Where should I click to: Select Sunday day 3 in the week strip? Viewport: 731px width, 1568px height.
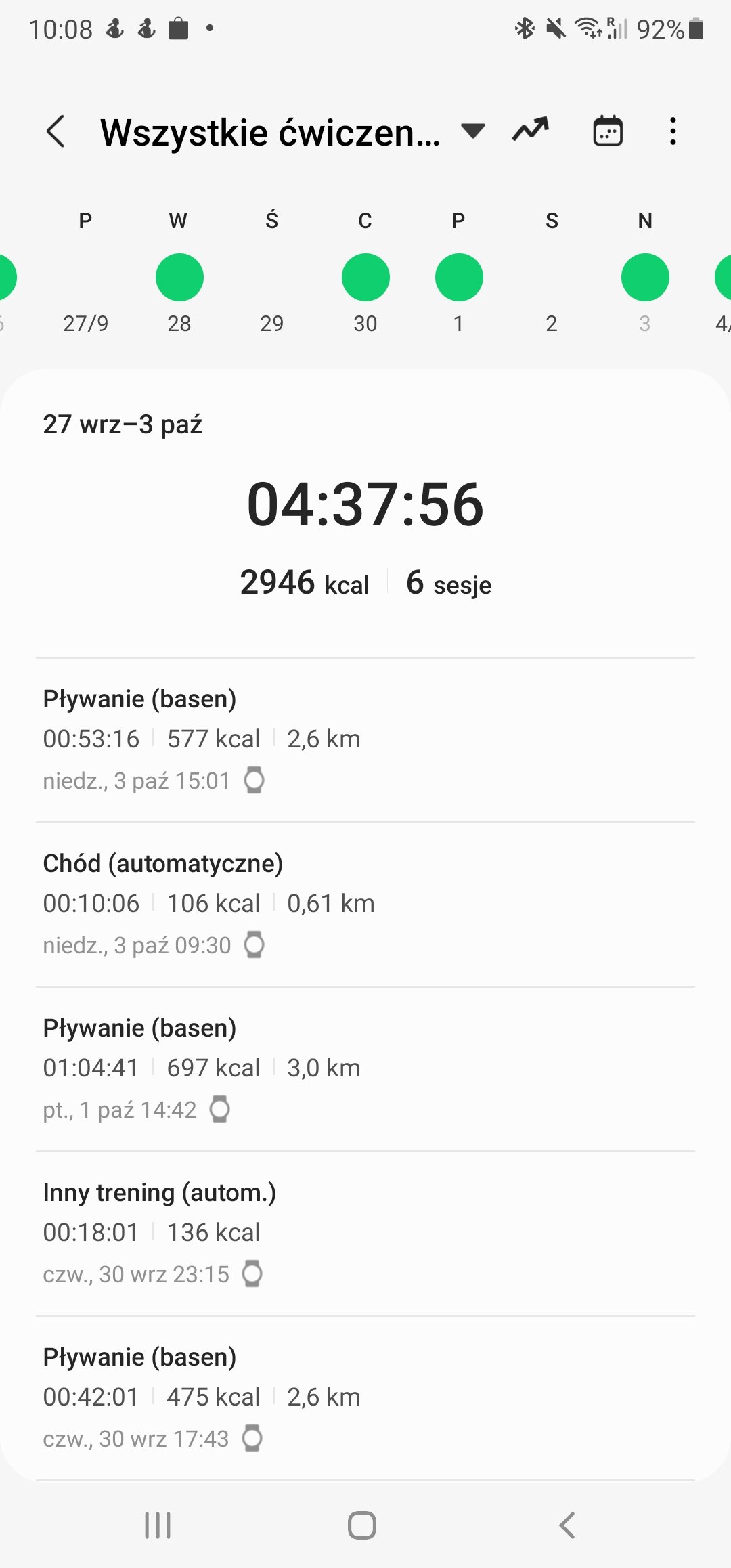[x=645, y=277]
